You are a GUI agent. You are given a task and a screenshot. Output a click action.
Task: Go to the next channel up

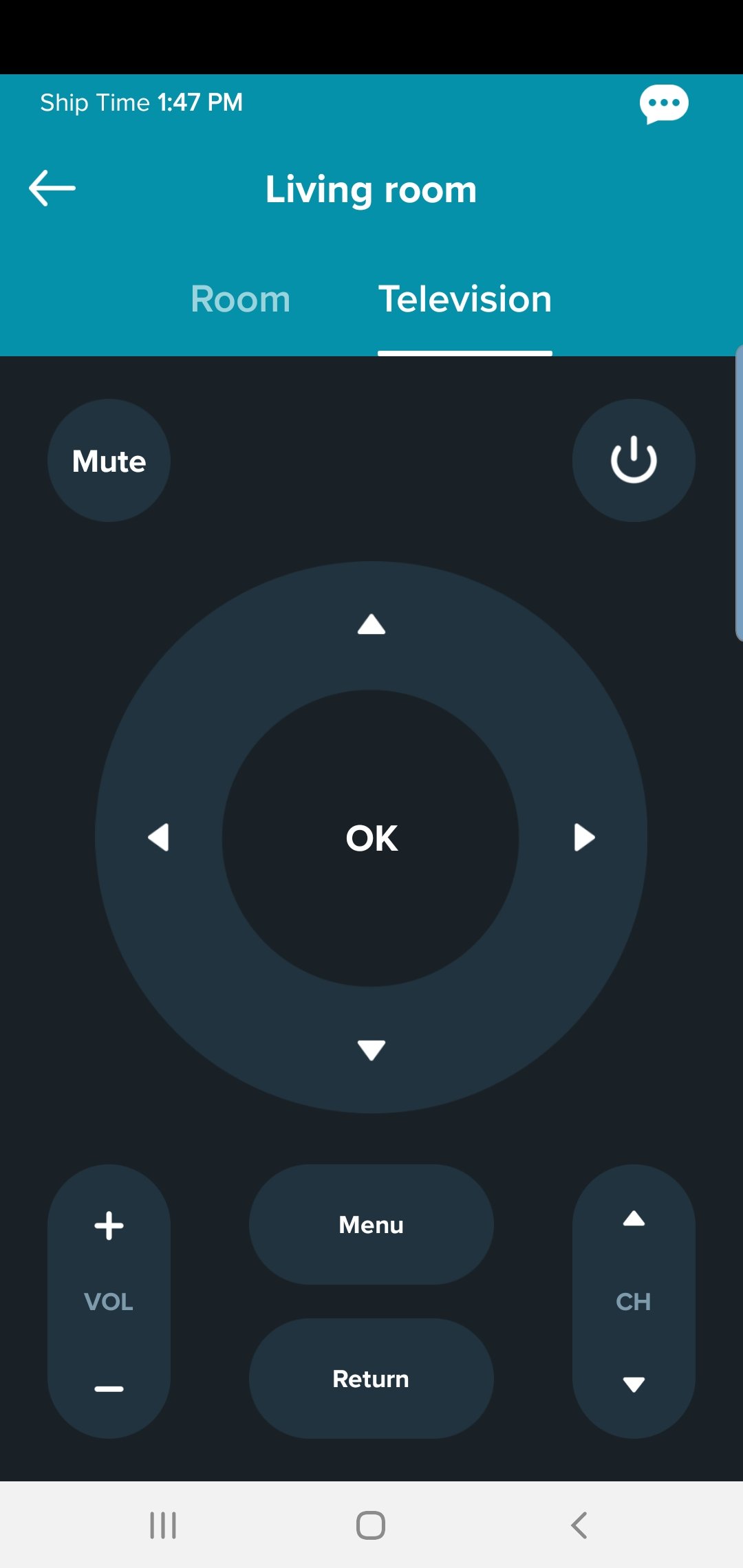pyautogui.click(x=634, y=1219)
